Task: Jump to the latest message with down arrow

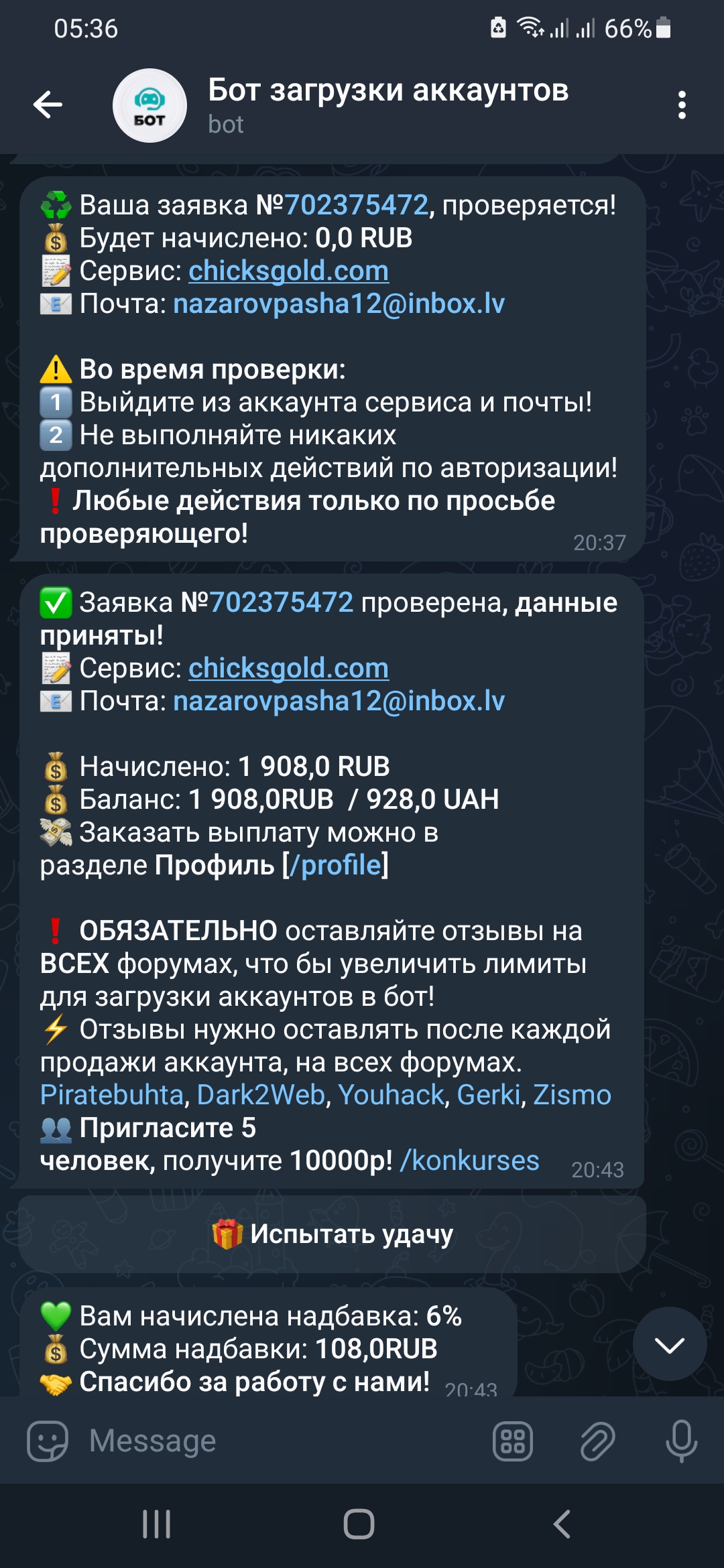Action: 669,1344
